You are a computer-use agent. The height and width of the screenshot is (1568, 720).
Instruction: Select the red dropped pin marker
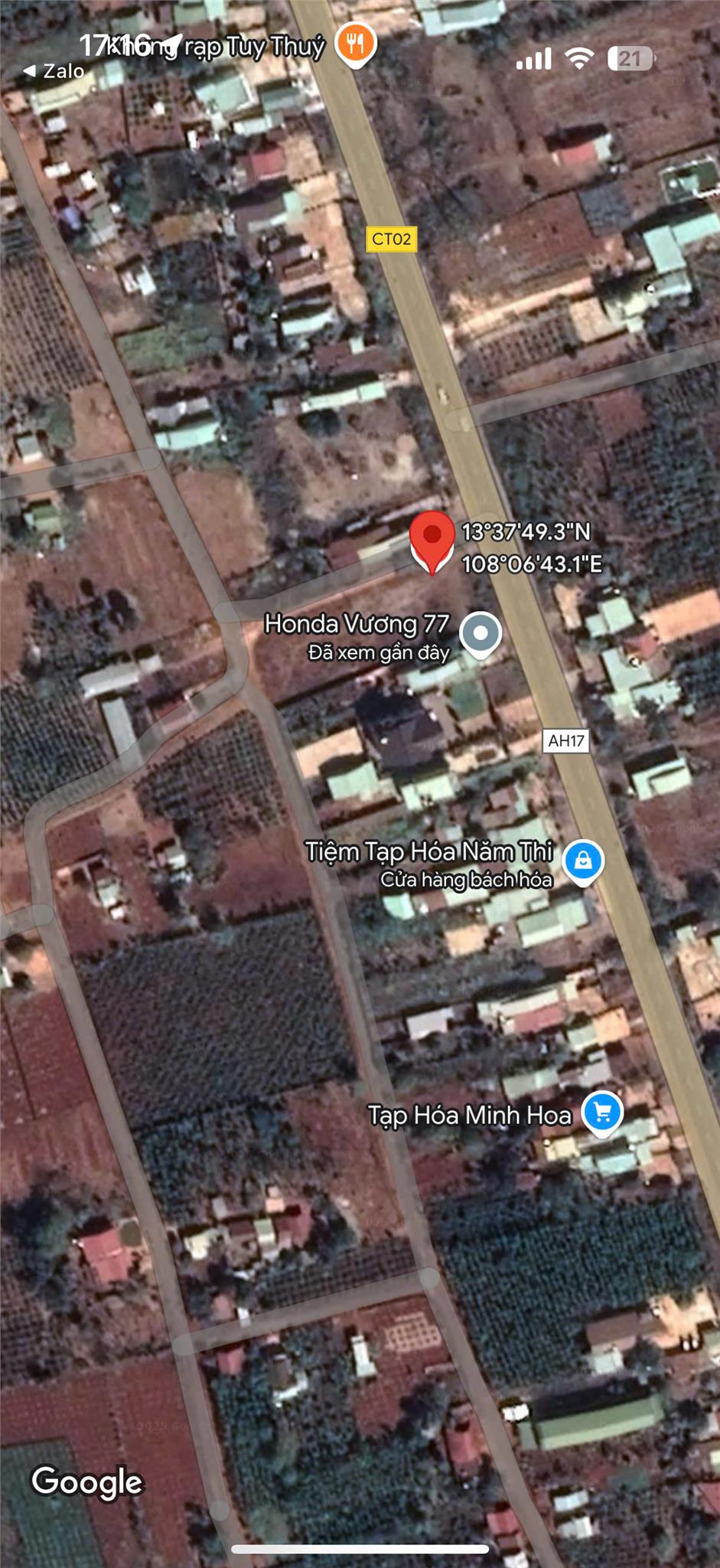click(432, 537)
